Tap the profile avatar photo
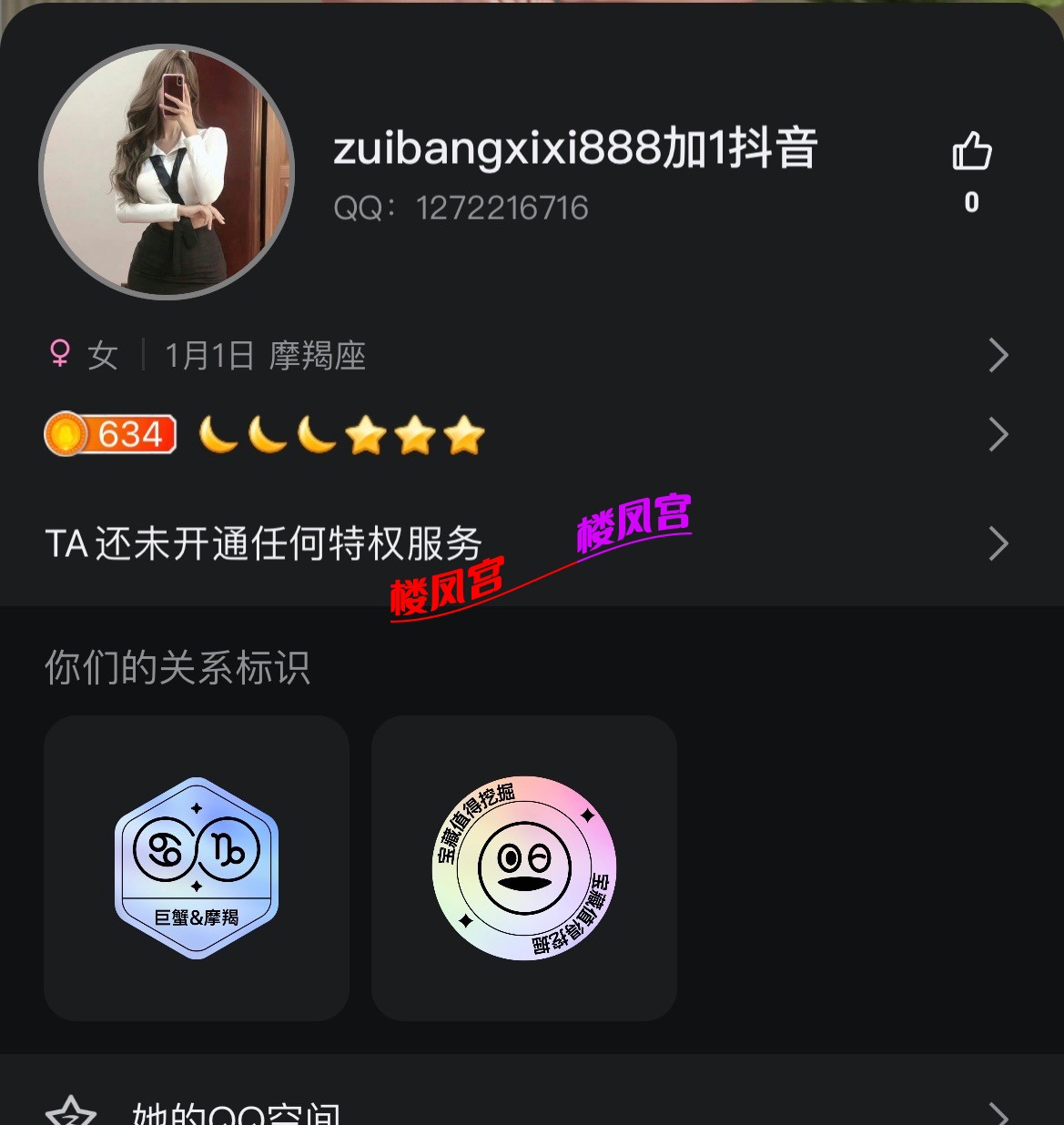The image size is (1064, 1125). (x=167, y=172)
